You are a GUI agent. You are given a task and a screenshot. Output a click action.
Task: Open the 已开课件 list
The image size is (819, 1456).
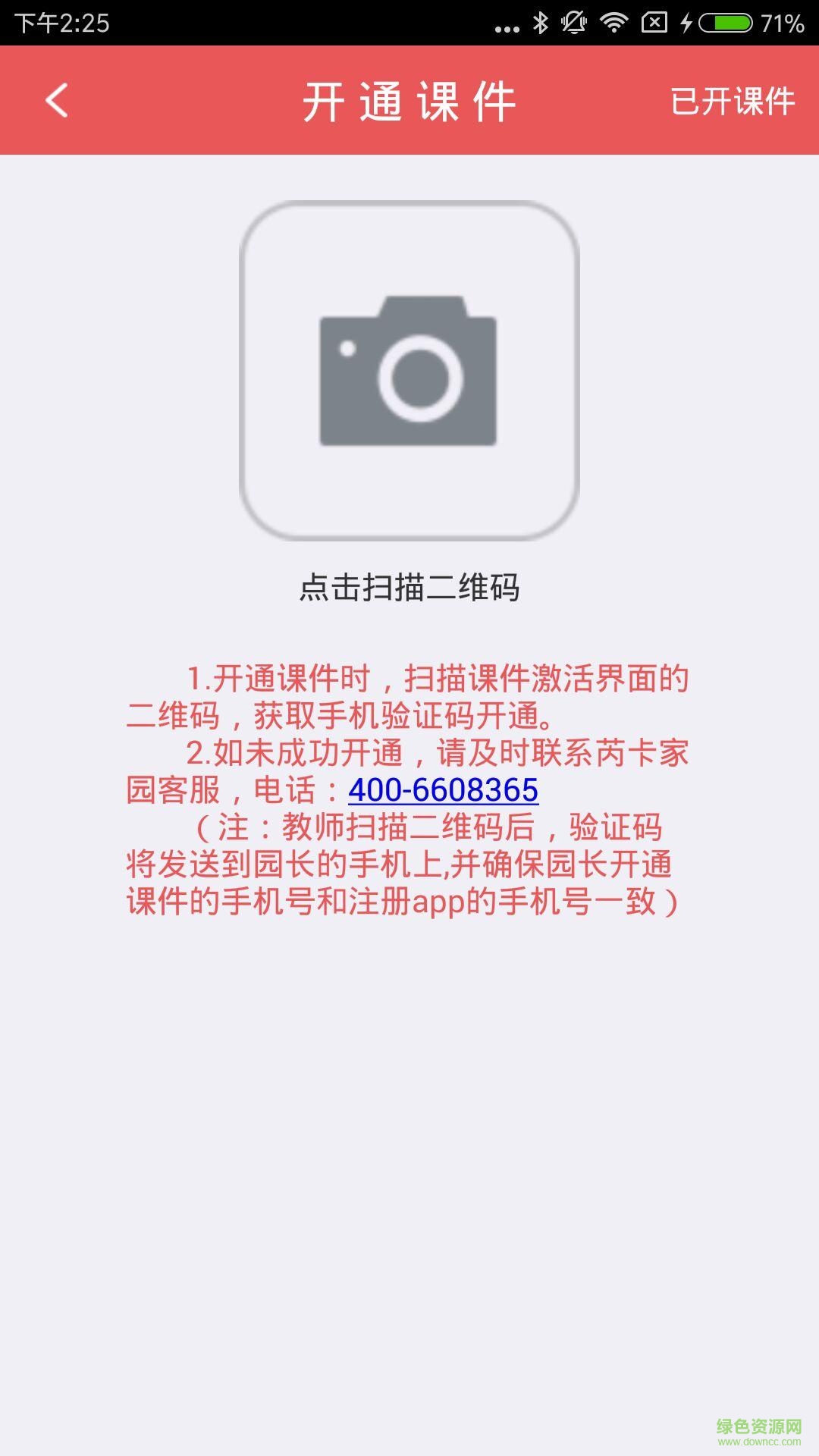732,102
